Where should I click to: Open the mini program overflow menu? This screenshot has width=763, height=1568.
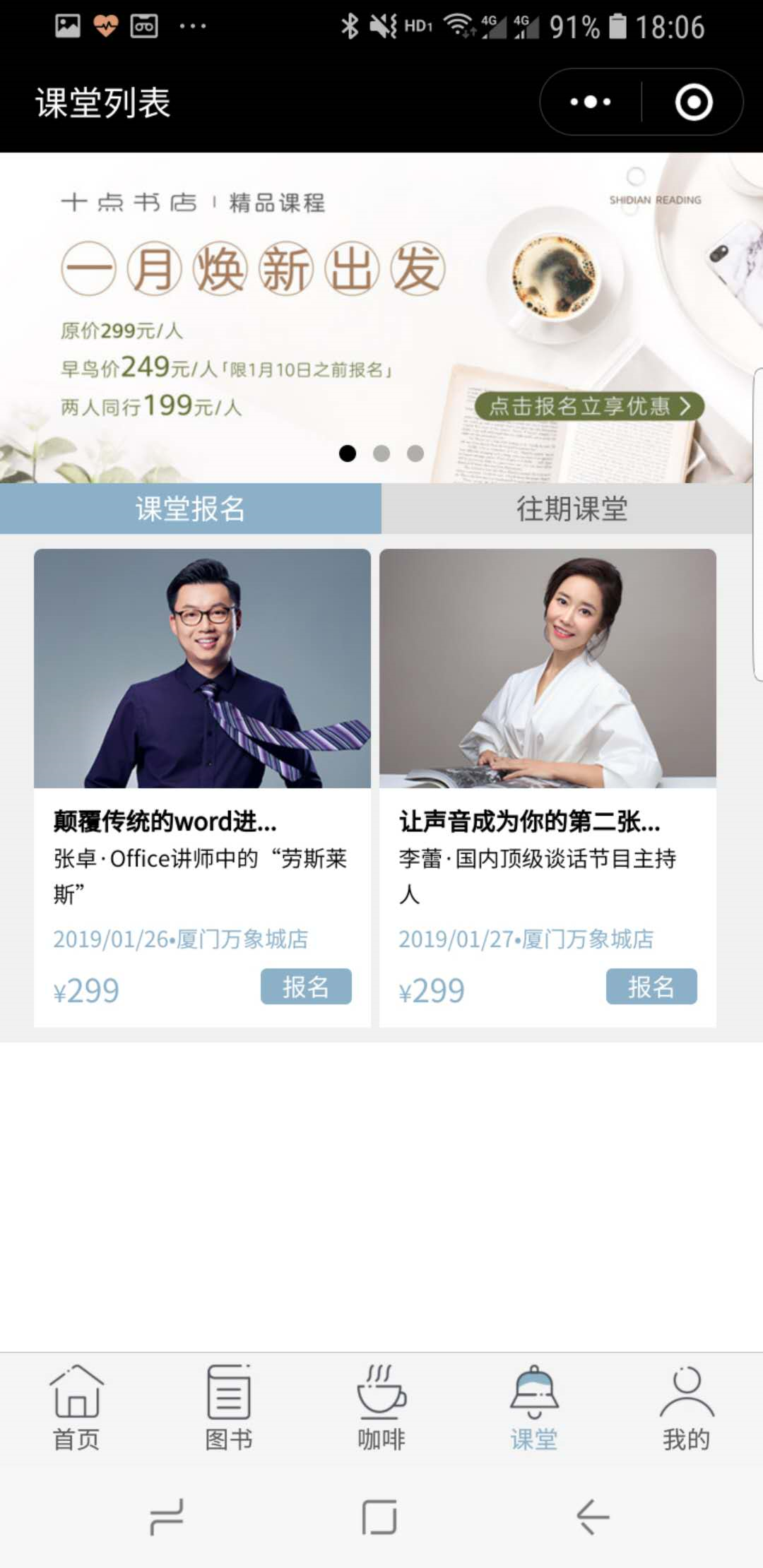point(591,102)
